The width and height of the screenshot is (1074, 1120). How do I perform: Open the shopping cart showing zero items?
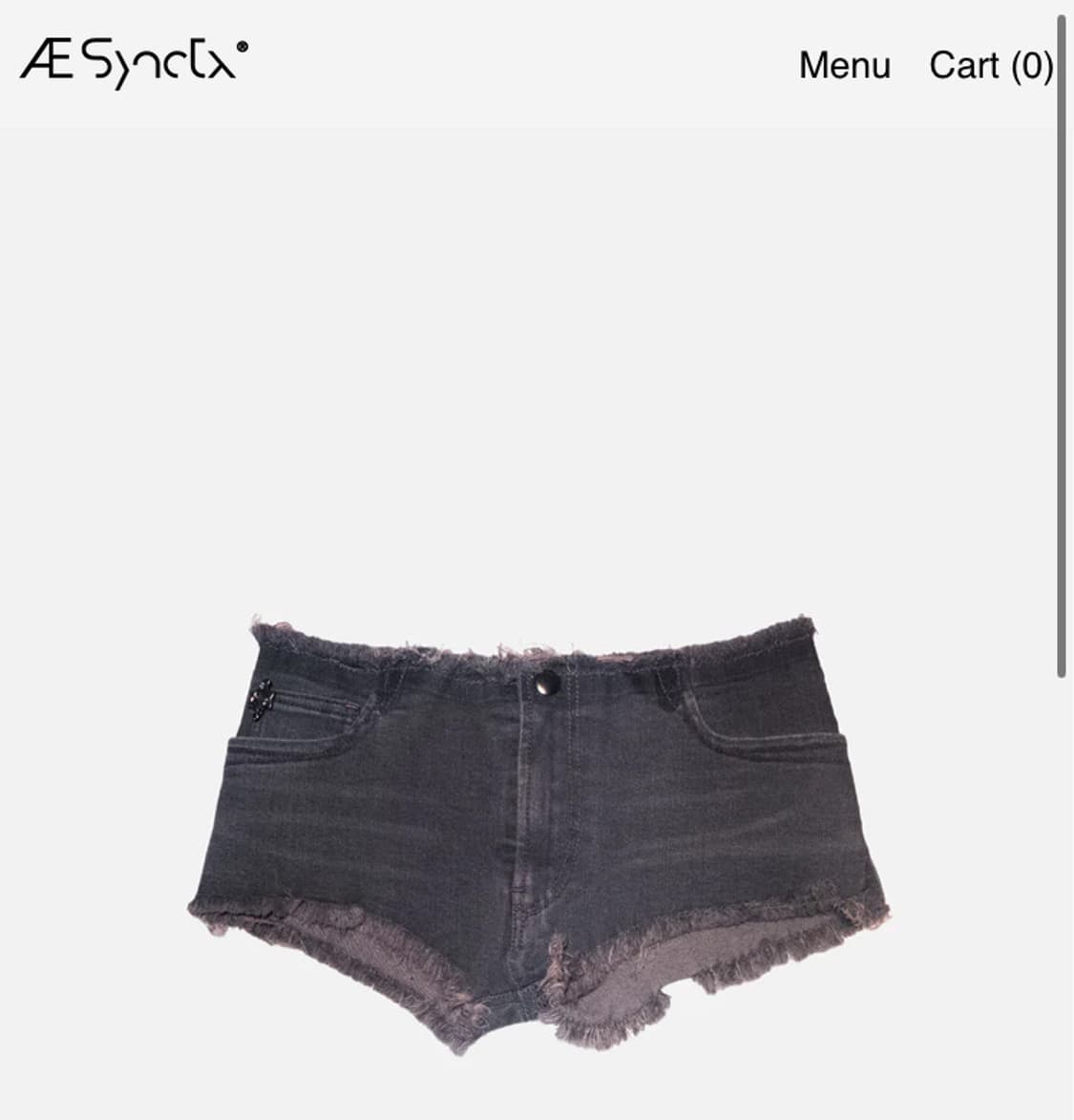point(990,65)
